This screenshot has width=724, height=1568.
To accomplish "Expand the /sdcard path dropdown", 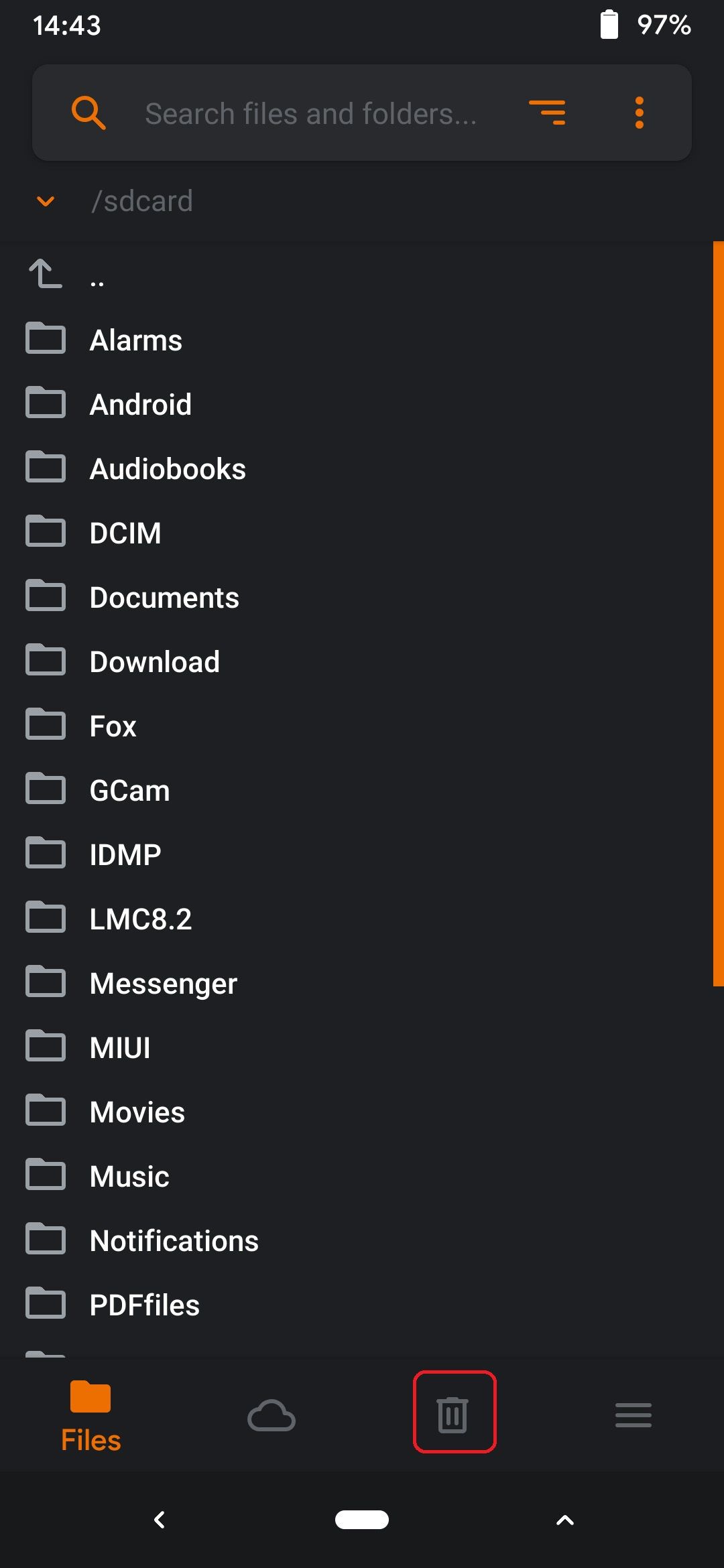I will coord(46,201).
